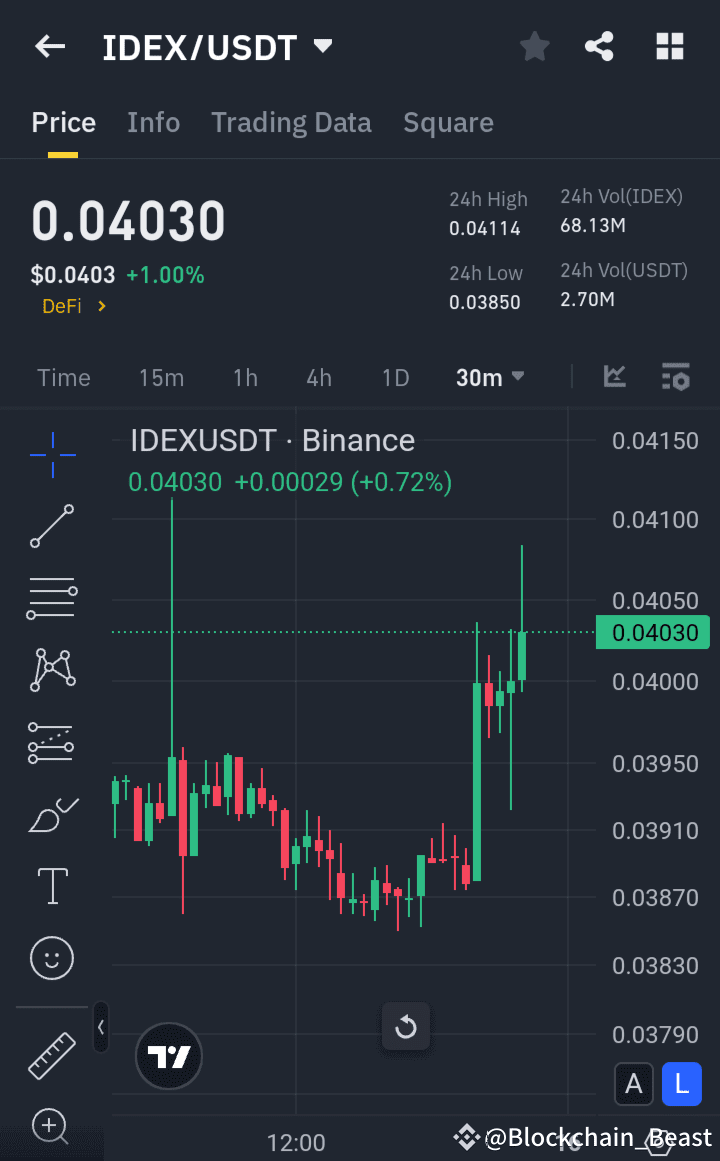Open the IDEX/USDT pair selector dropdown

[x=322, y=46]
